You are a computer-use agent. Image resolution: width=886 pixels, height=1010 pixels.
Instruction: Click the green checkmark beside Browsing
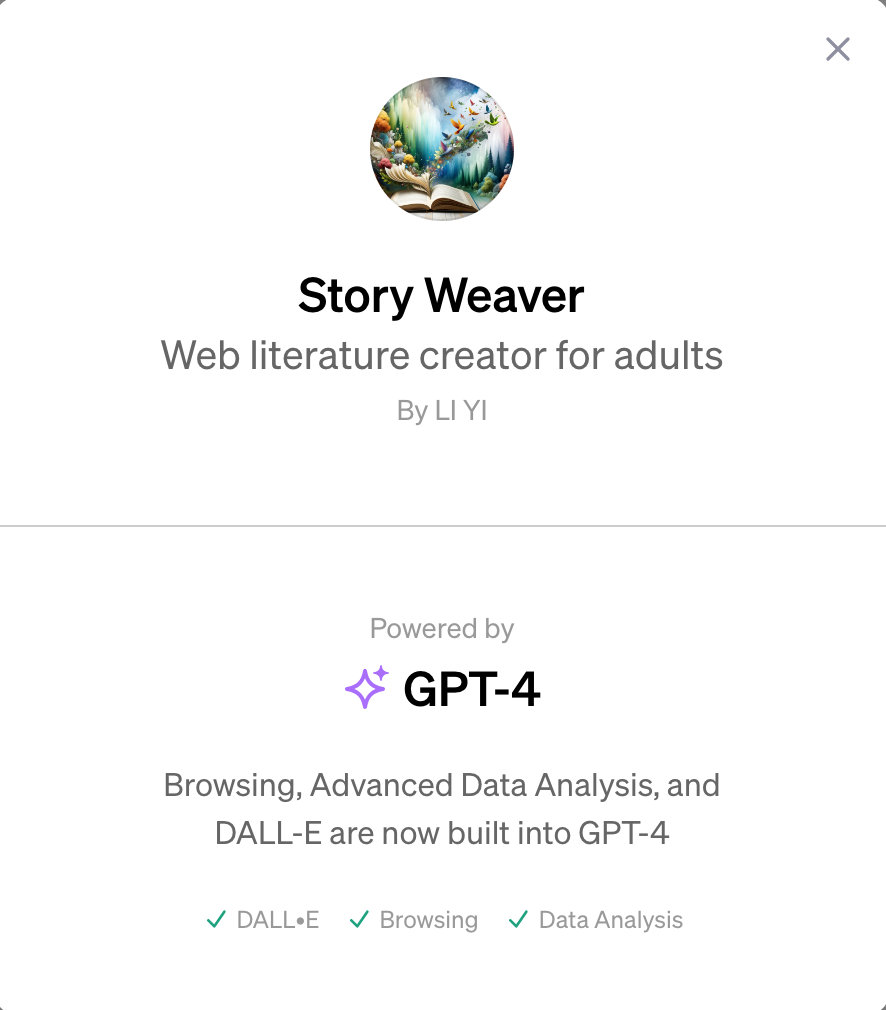(x=359, y=919)
